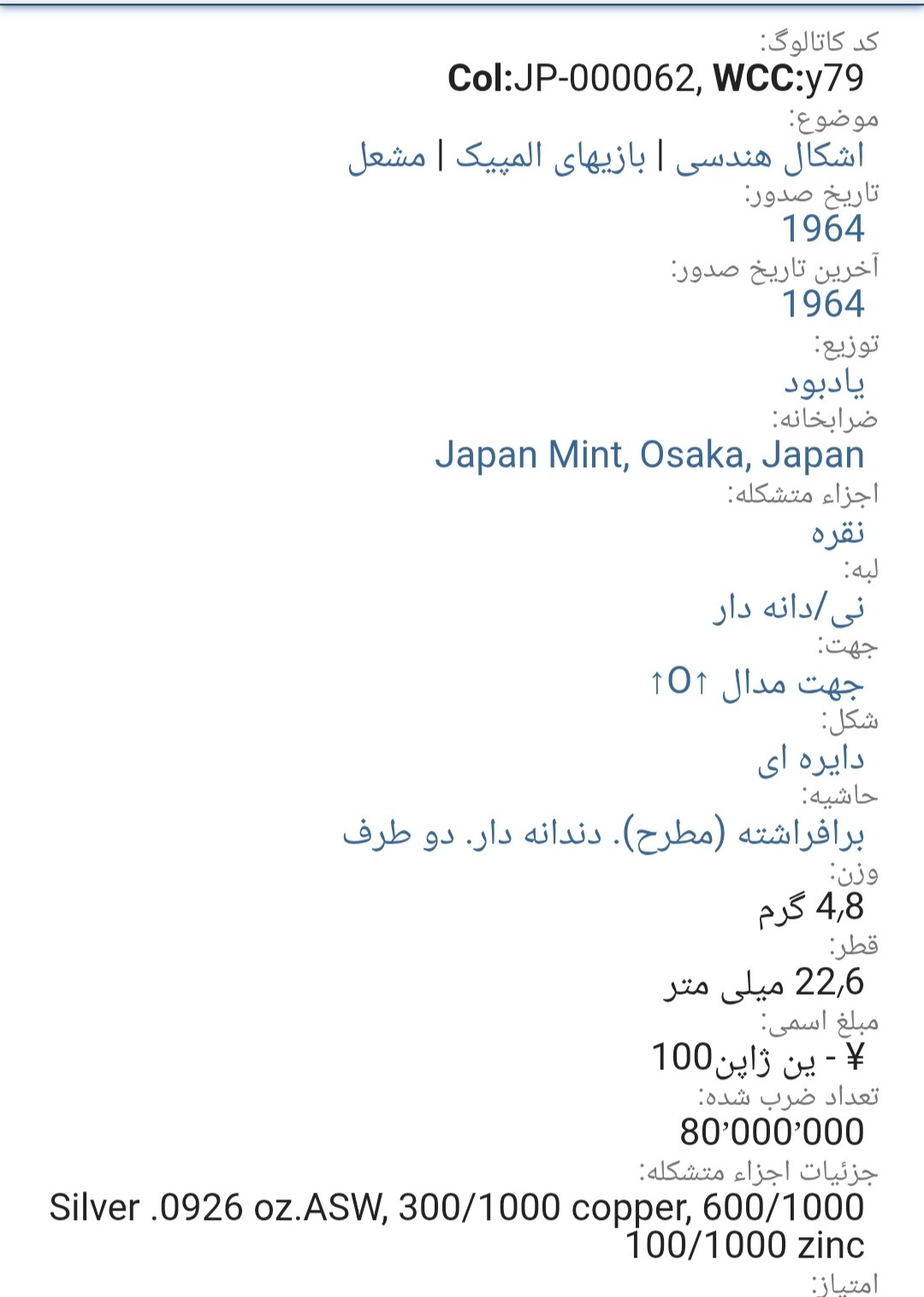
Task: Open Japan Mint, Osaka, Japan link
Action: click(x=649, y=455)
